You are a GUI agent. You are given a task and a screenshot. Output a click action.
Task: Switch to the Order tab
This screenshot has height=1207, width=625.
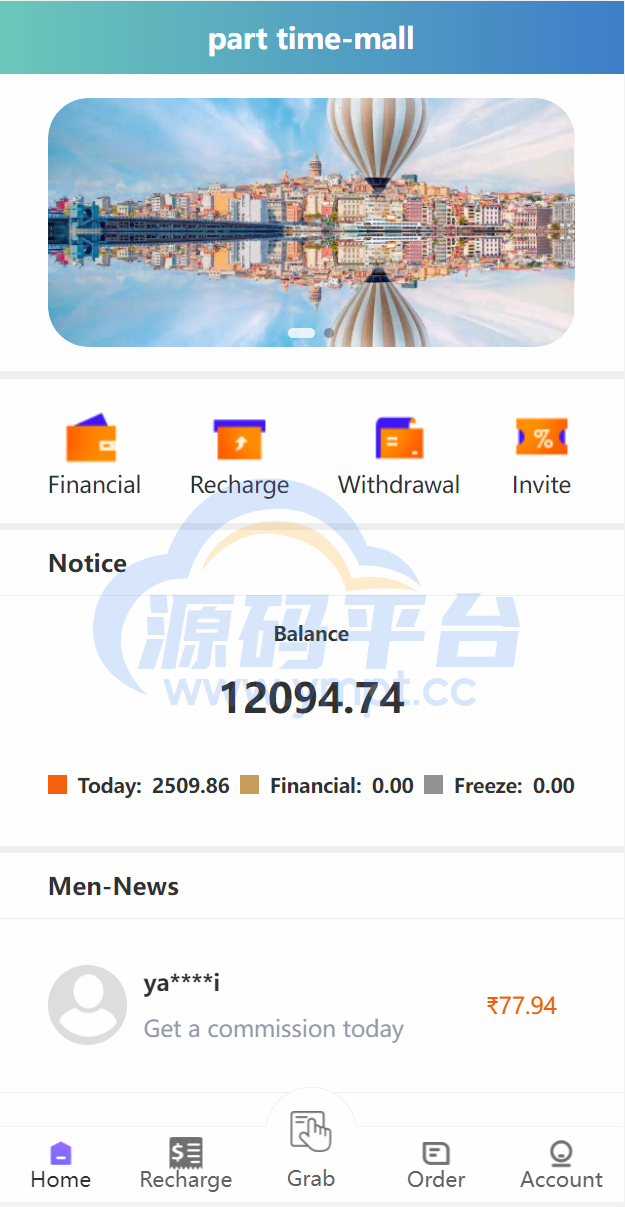[x=436, y=1165]
